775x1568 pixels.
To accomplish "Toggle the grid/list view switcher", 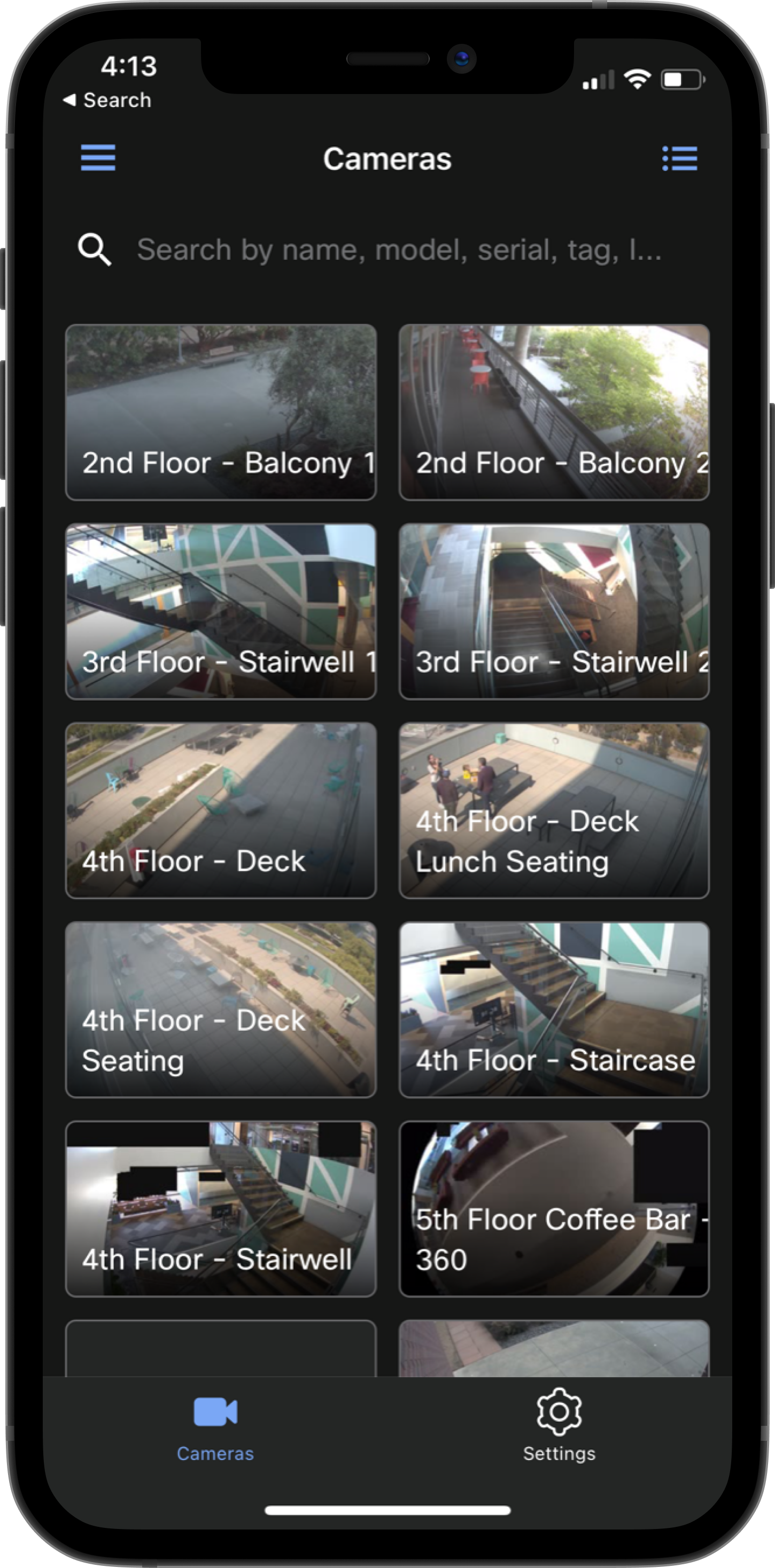I will pos(679,159).
